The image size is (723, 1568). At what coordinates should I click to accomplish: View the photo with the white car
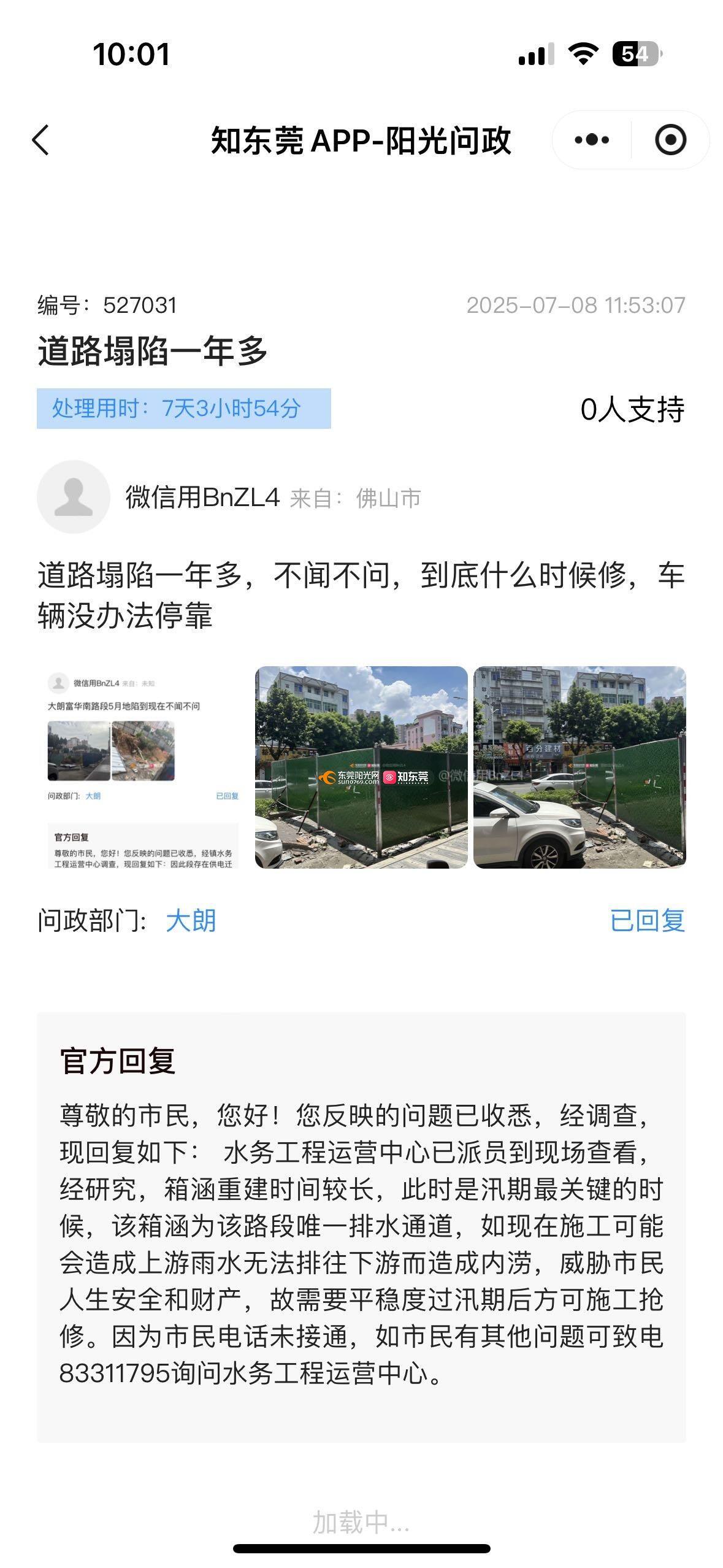click(x=580, y=767)
